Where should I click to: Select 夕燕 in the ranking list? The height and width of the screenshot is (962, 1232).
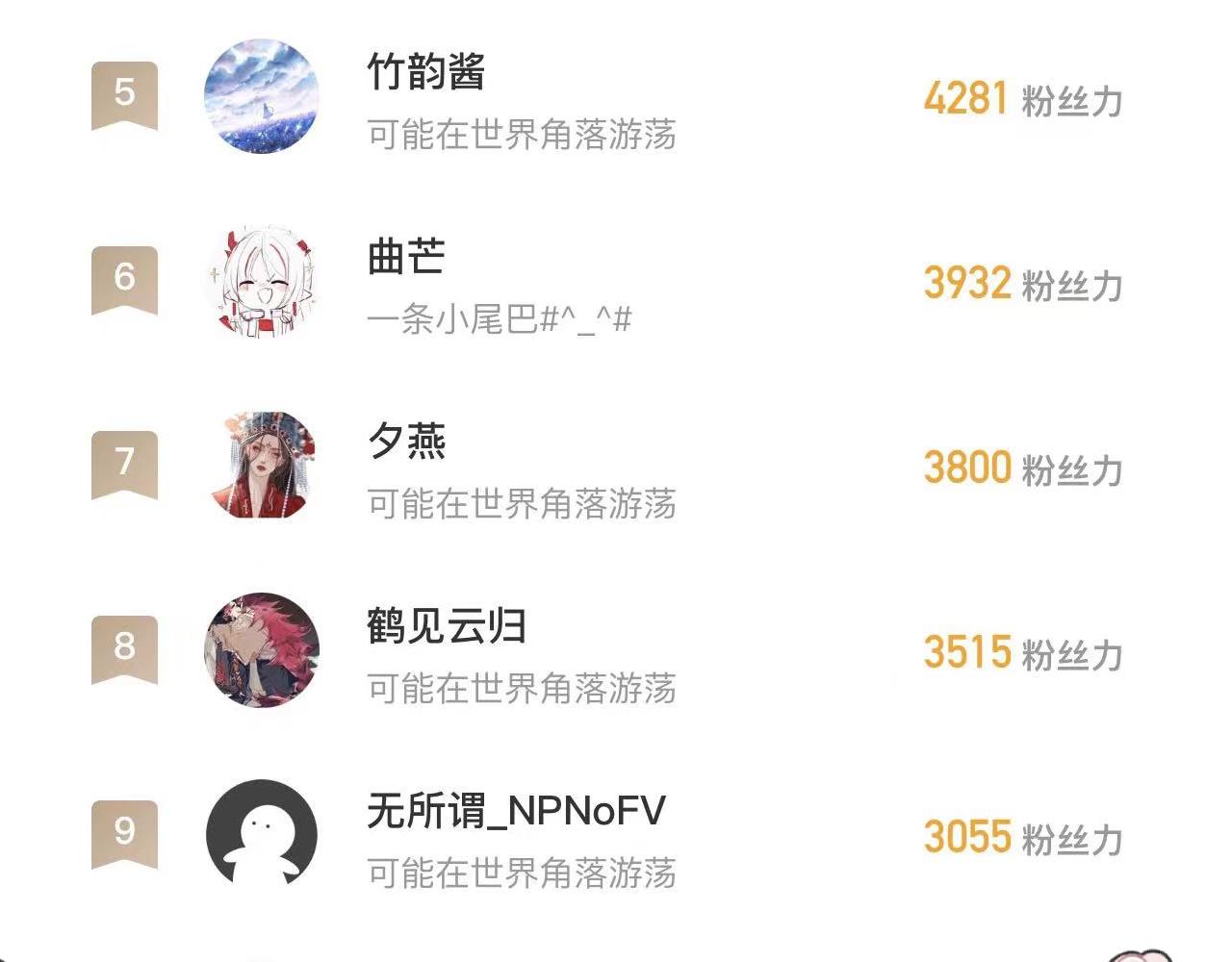[616, 466]
